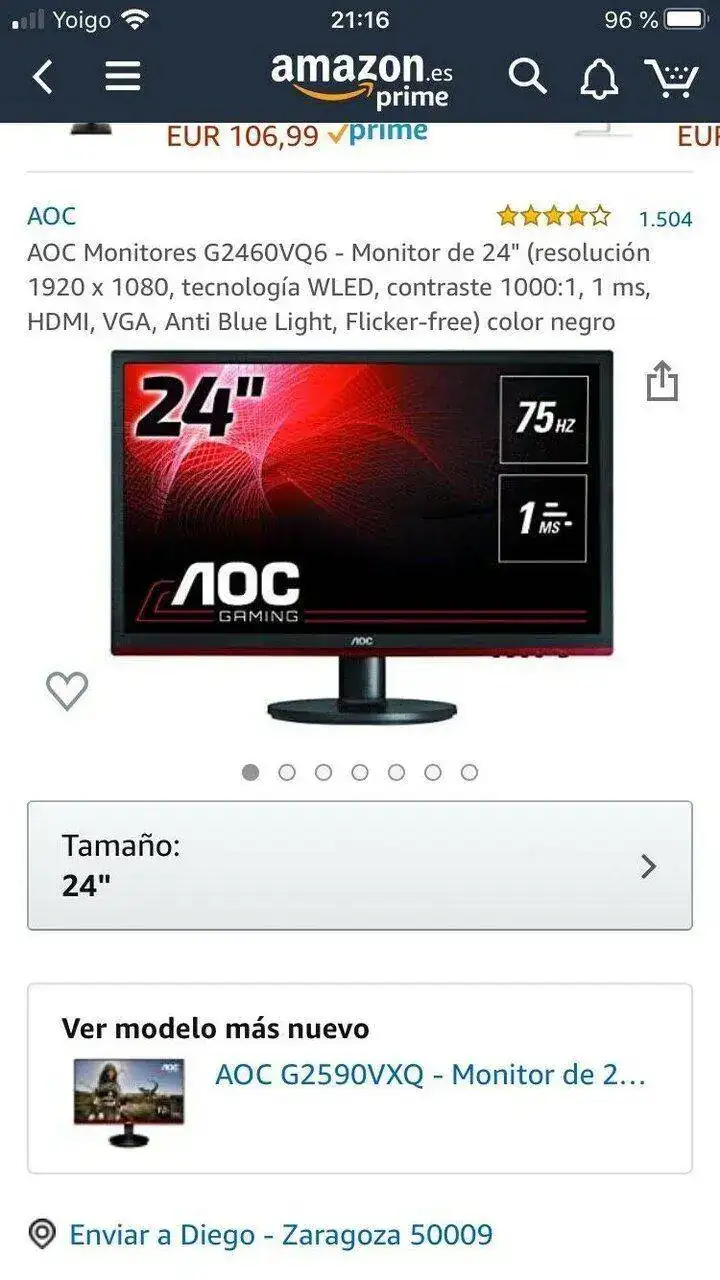Open the notifications bell
The width and height of the screenshot is (720, 1280).
(598, 79)
